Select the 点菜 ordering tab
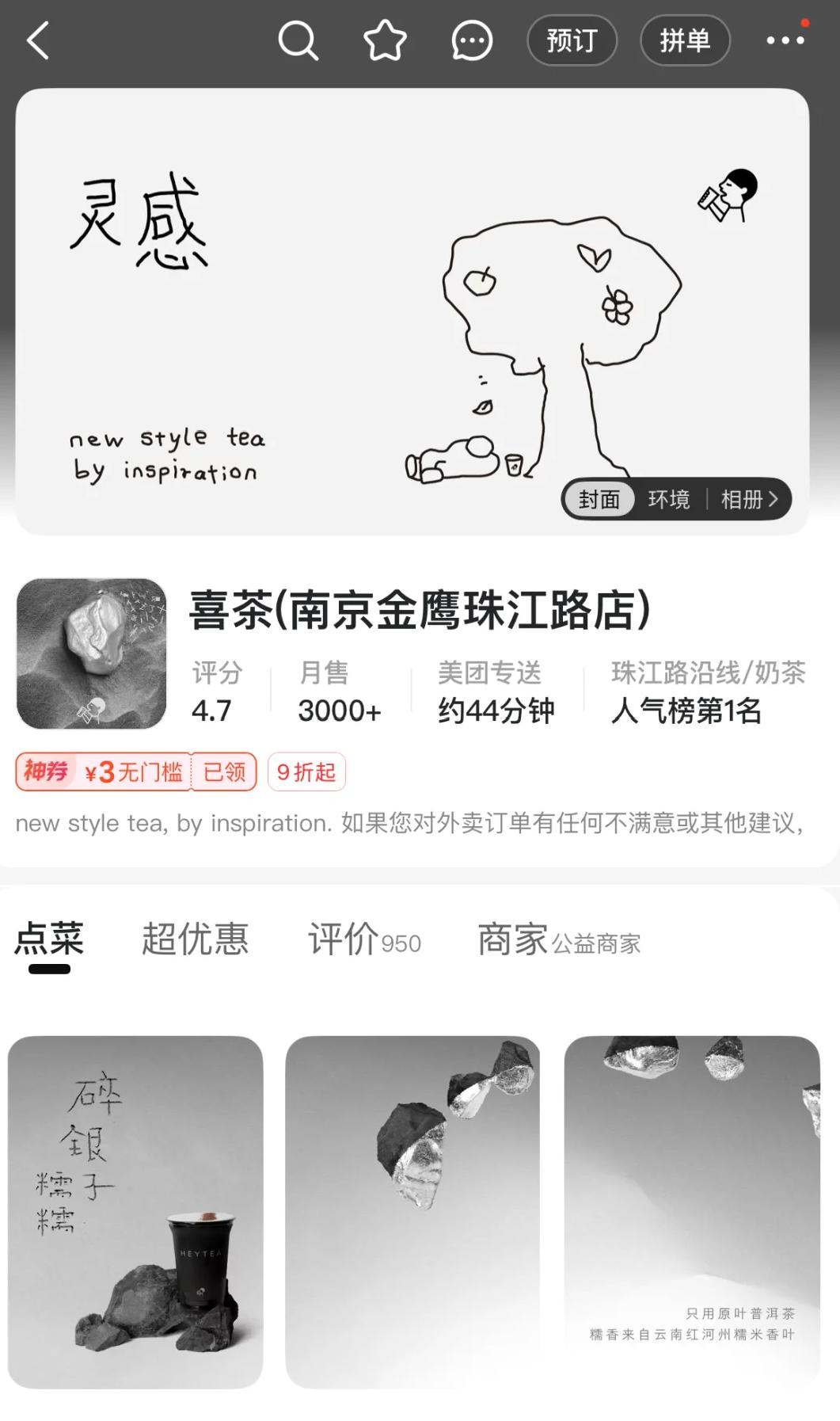 (x=49, y=939)
